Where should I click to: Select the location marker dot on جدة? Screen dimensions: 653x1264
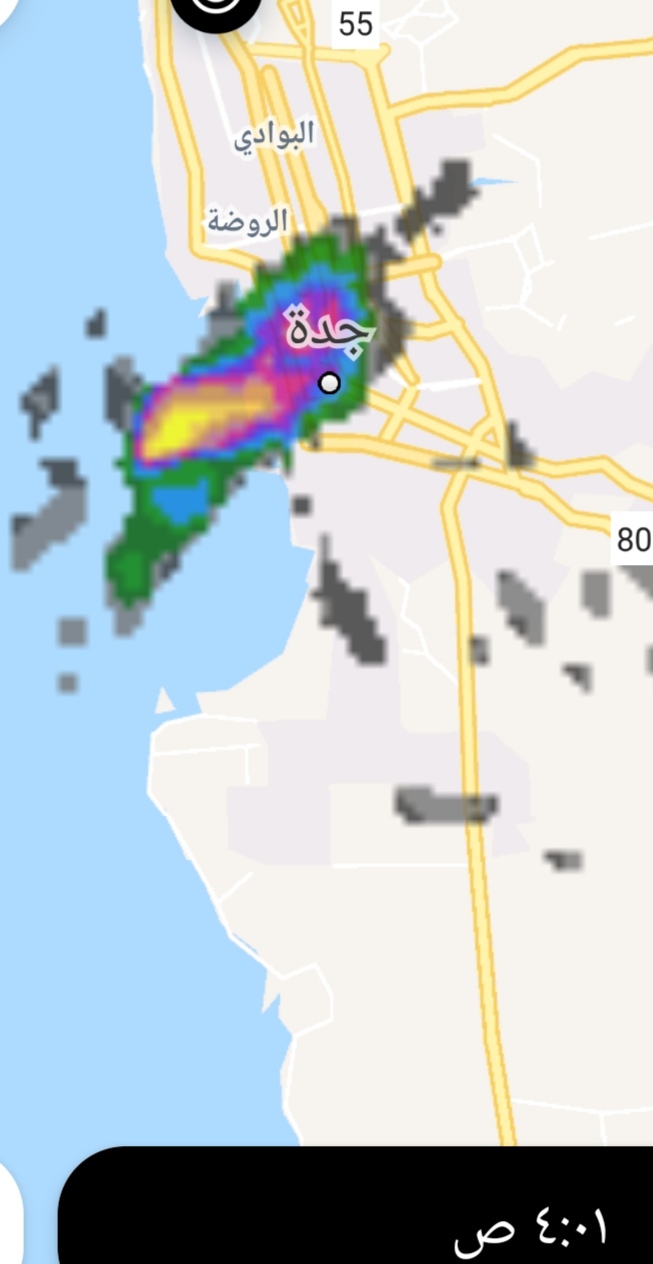(x=329, y=382)
